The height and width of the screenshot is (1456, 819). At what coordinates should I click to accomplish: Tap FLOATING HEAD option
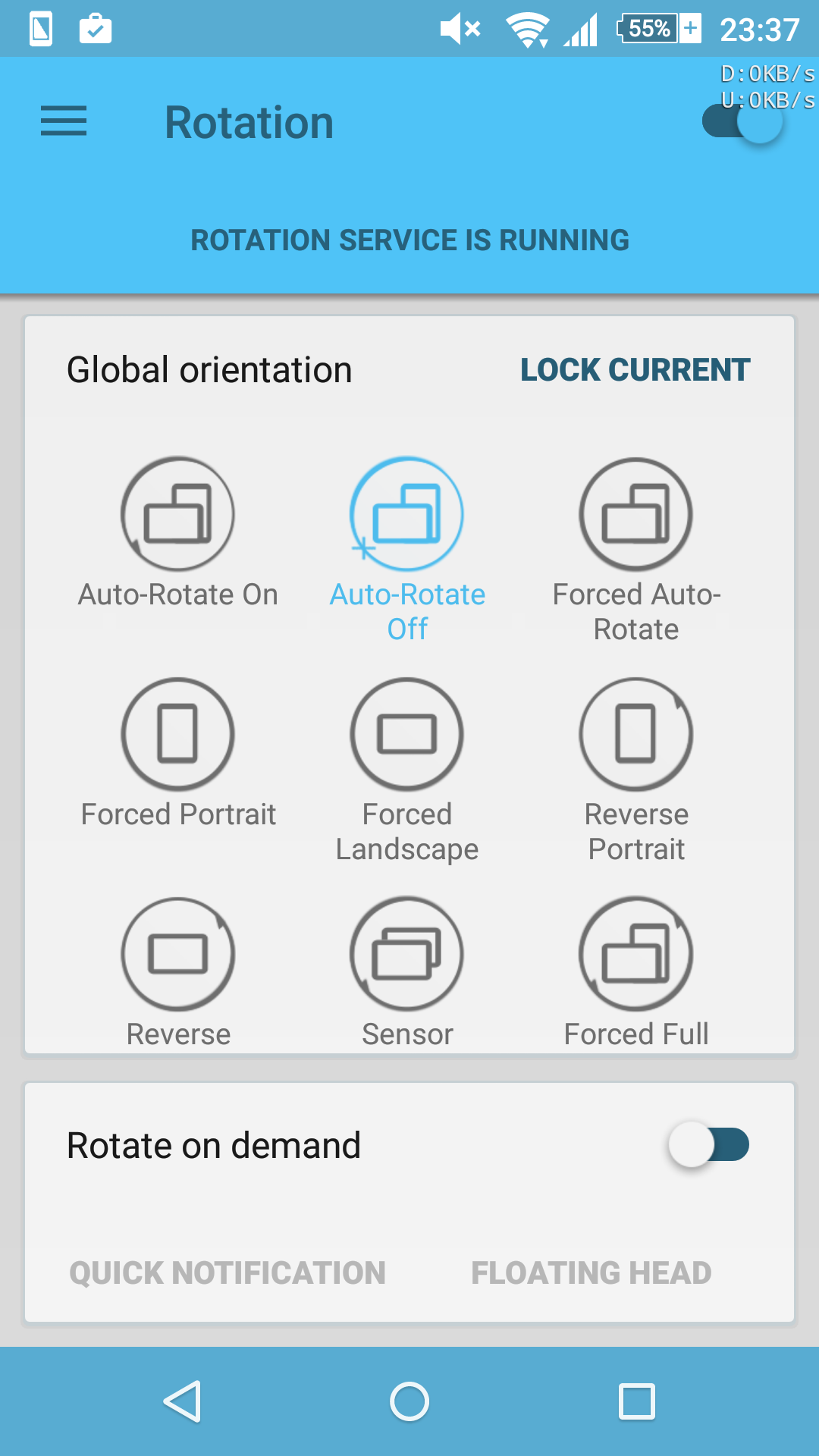pyautogui.click(x=591, y=1272)
